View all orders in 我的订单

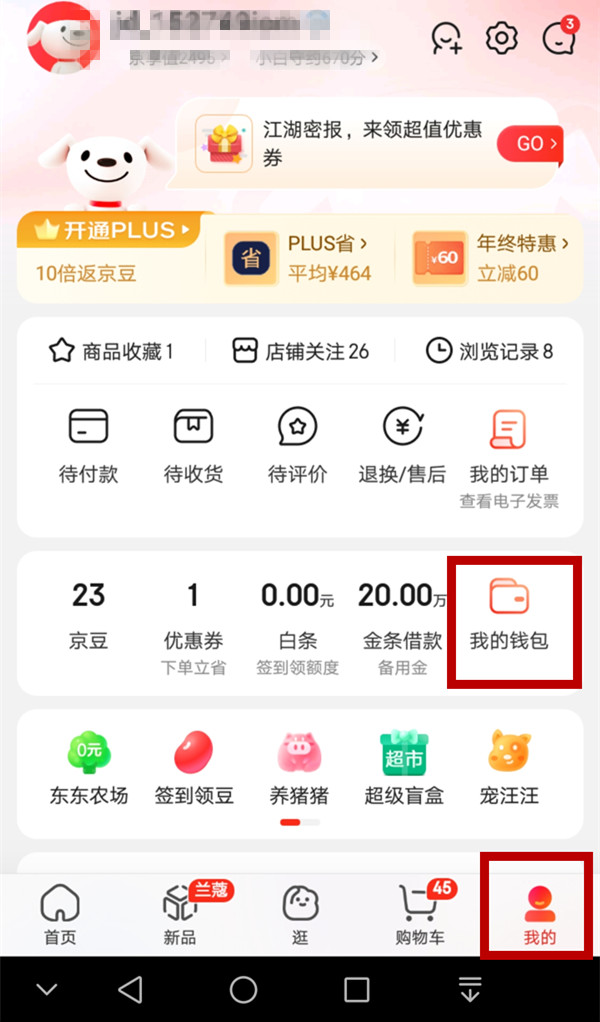509,445
